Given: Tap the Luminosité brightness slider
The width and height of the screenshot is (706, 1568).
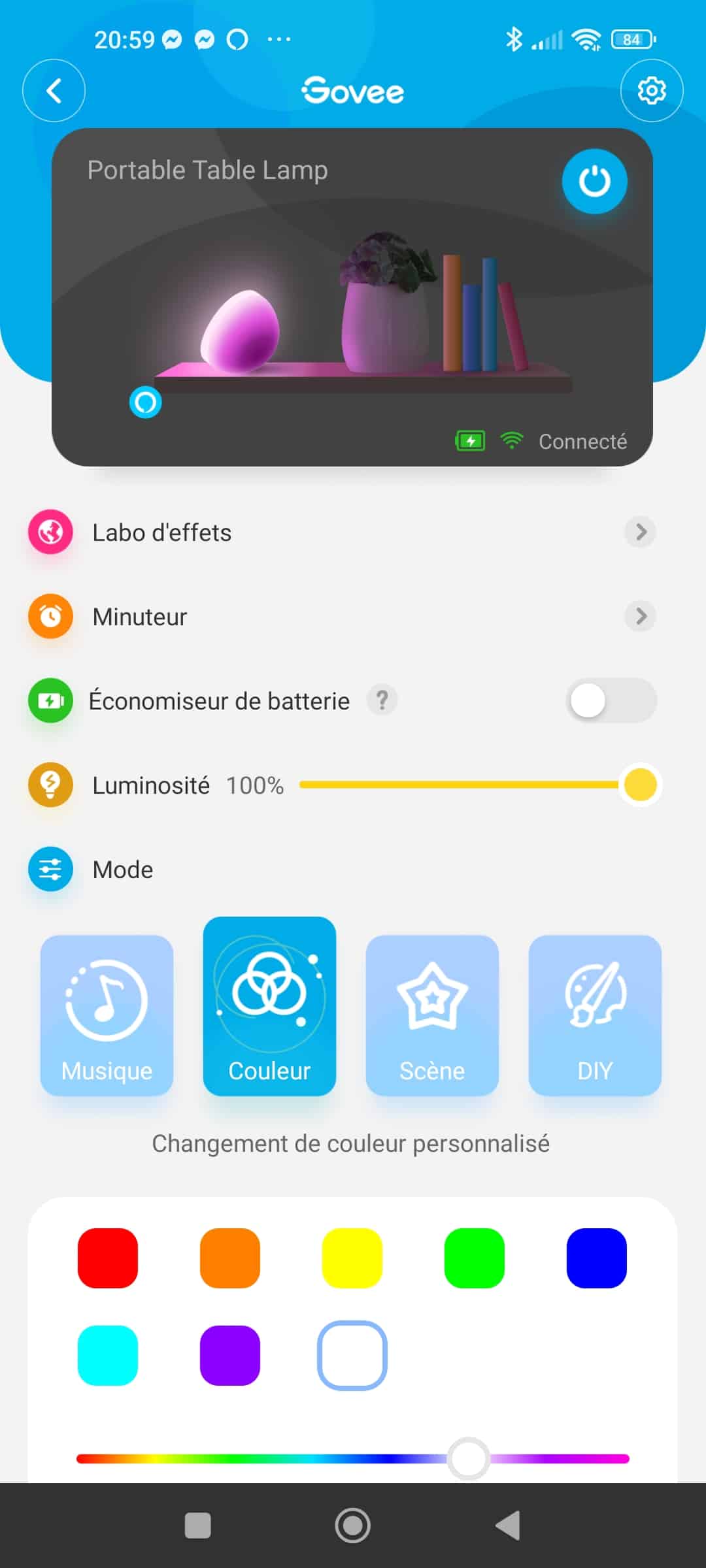Looking at the screenshot, I should (472, 785).
